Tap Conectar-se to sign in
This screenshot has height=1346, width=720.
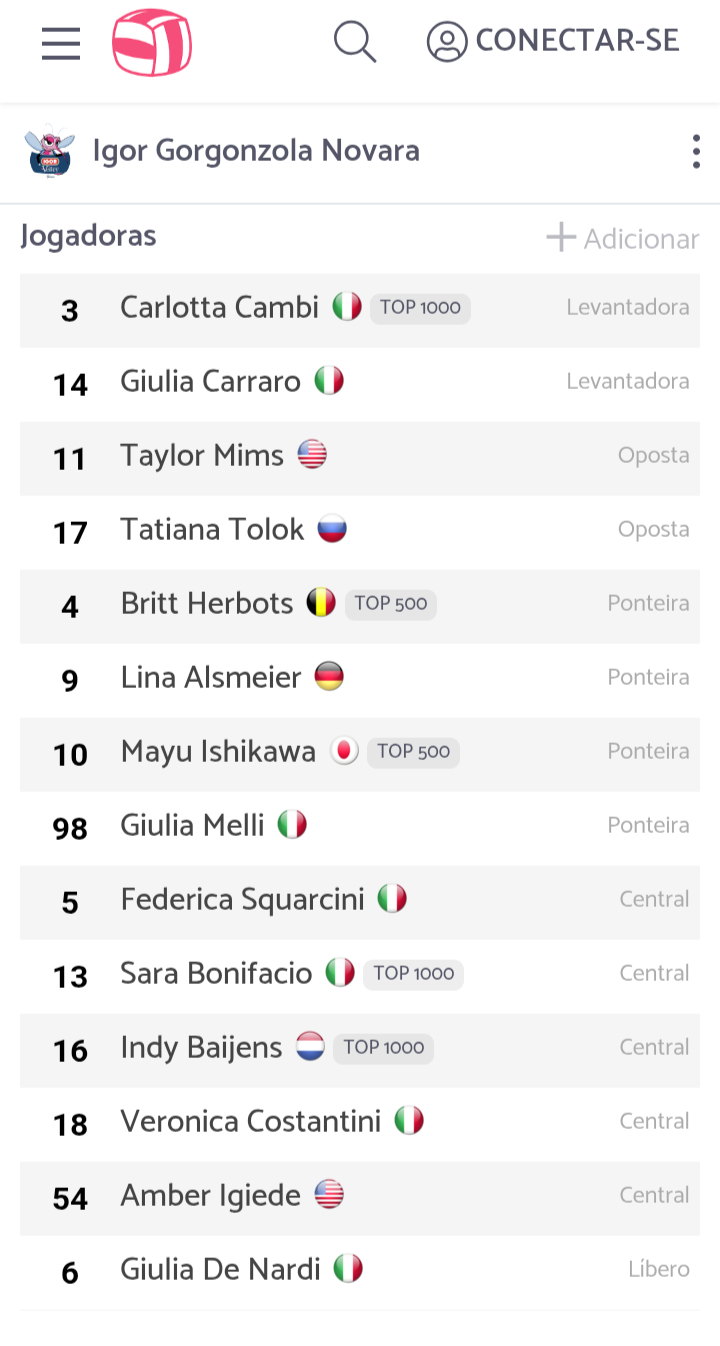tap(553, 41)
